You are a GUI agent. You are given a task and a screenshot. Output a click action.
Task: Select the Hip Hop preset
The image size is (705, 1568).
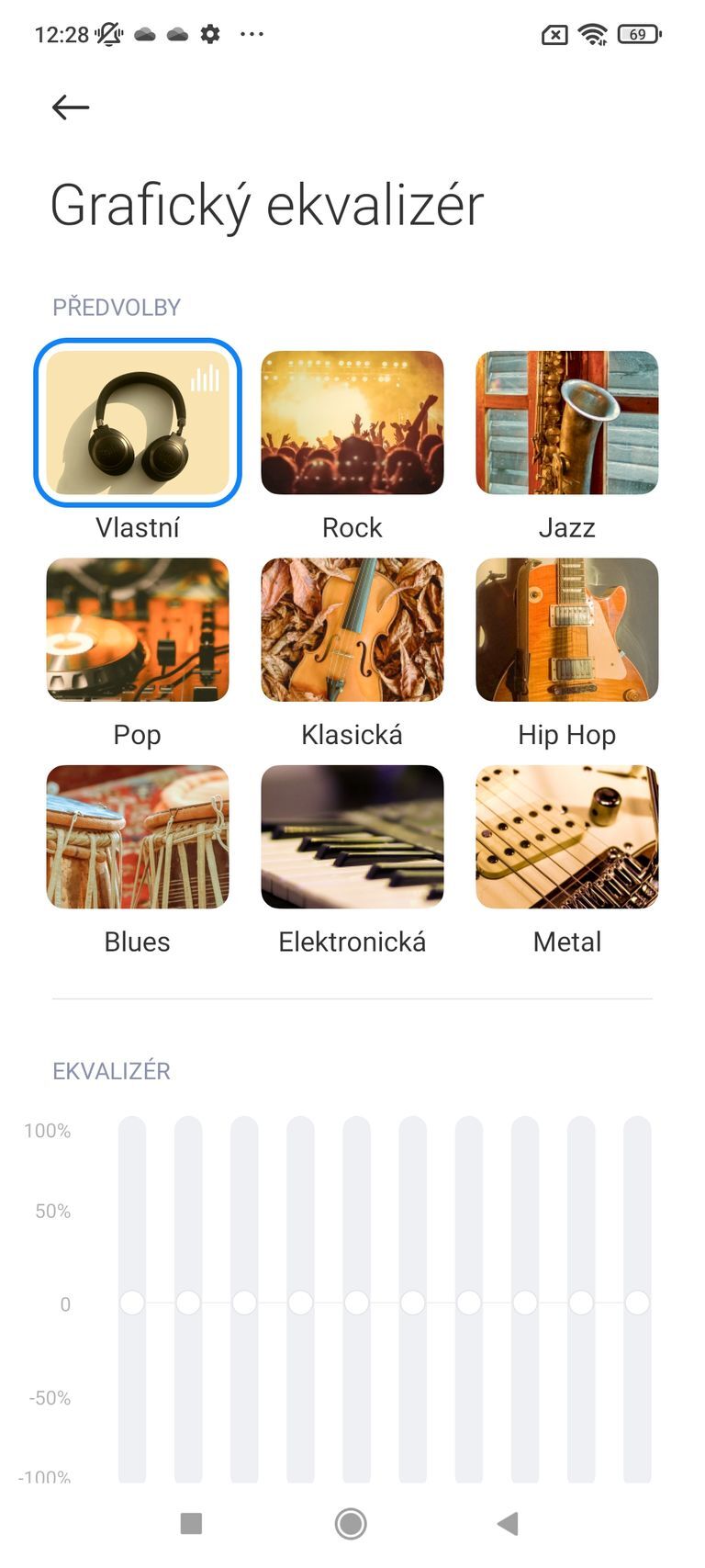click(566, 630)
